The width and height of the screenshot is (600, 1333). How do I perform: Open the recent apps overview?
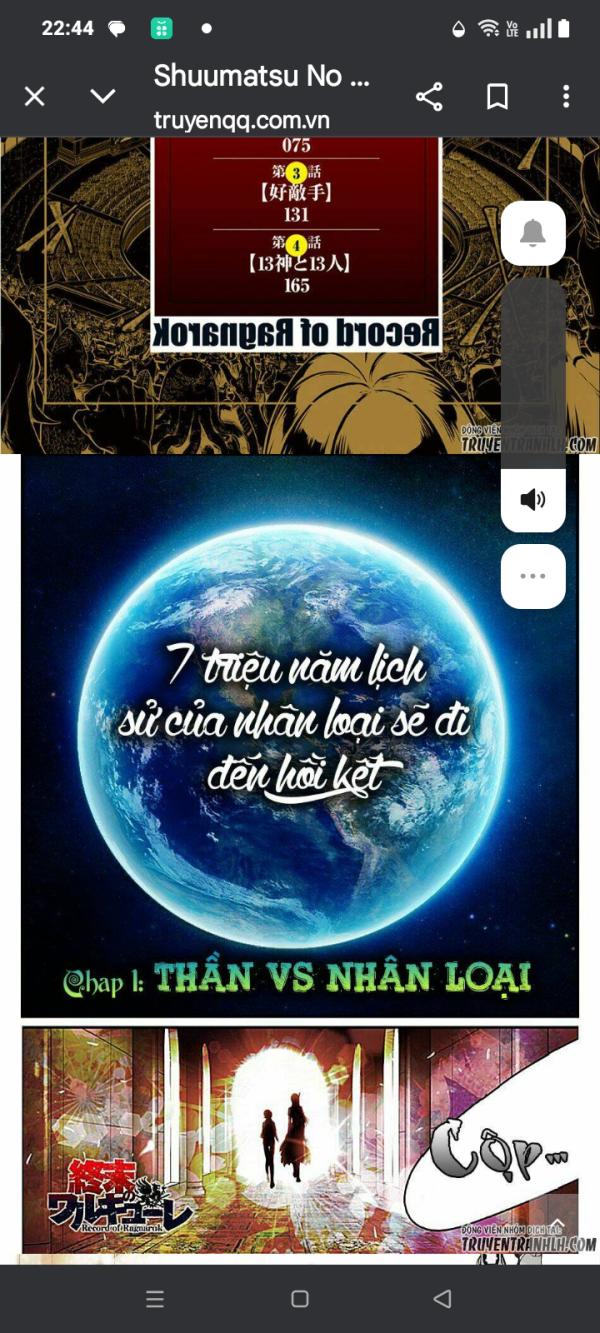[x=155, y=1299]
